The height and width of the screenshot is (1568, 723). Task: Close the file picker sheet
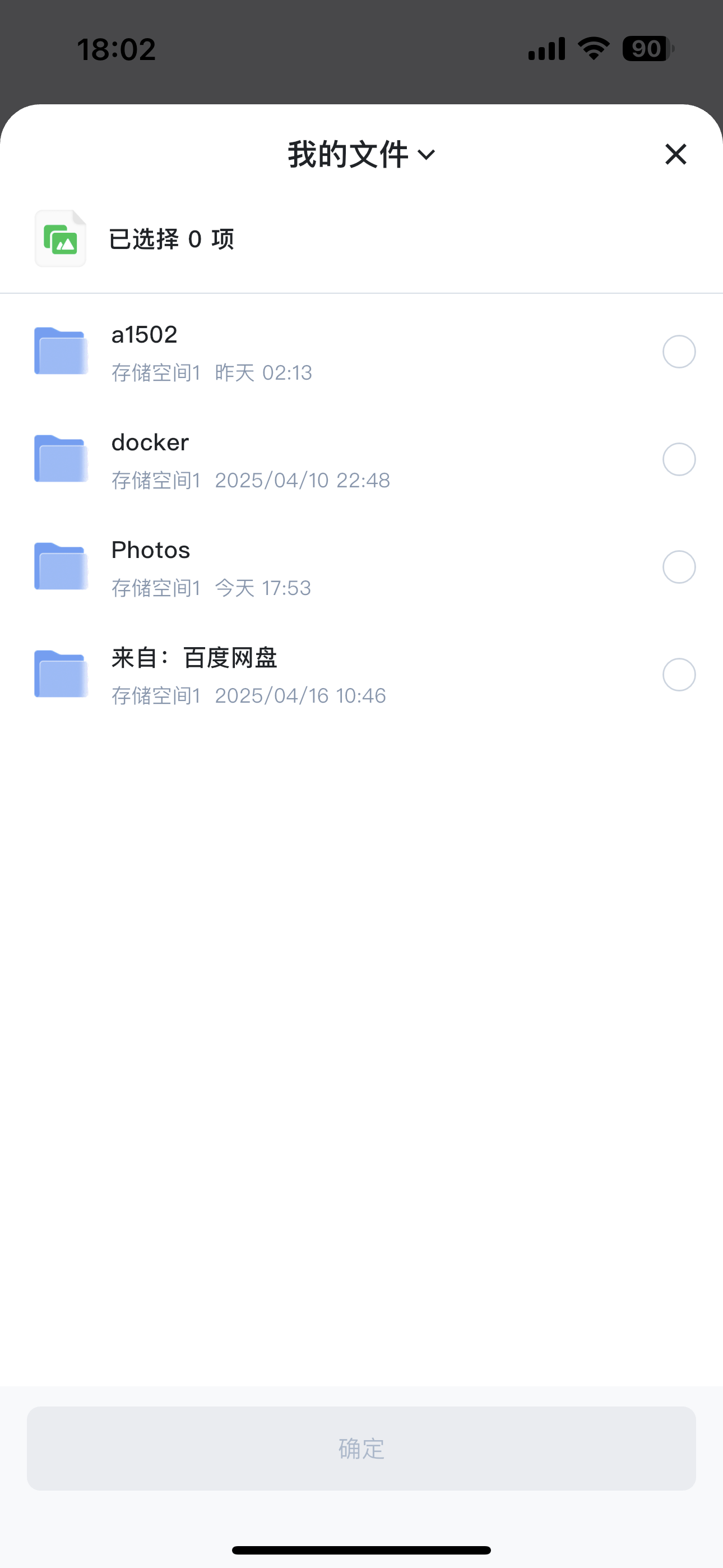[x=675, y=155]
